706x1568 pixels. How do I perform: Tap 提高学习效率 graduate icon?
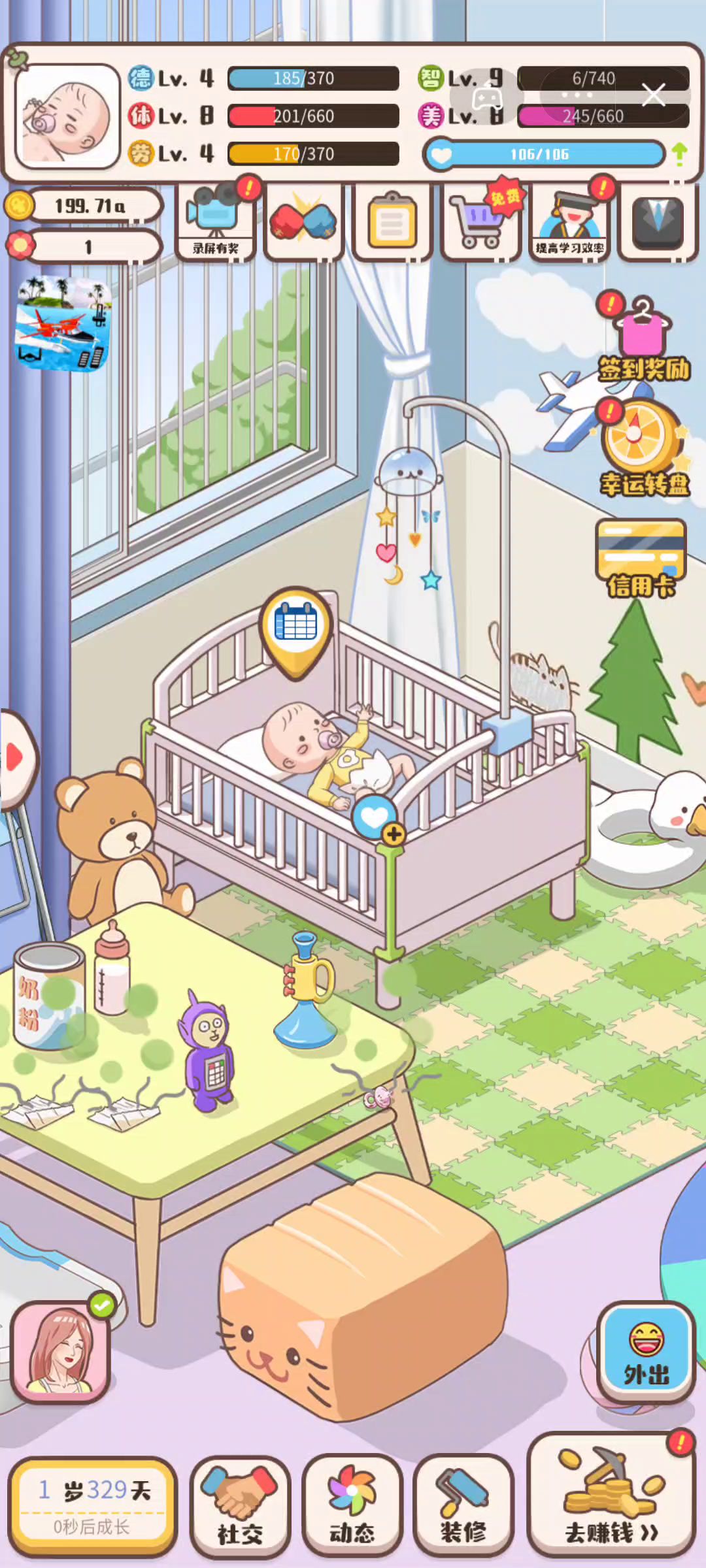[569, 222]
